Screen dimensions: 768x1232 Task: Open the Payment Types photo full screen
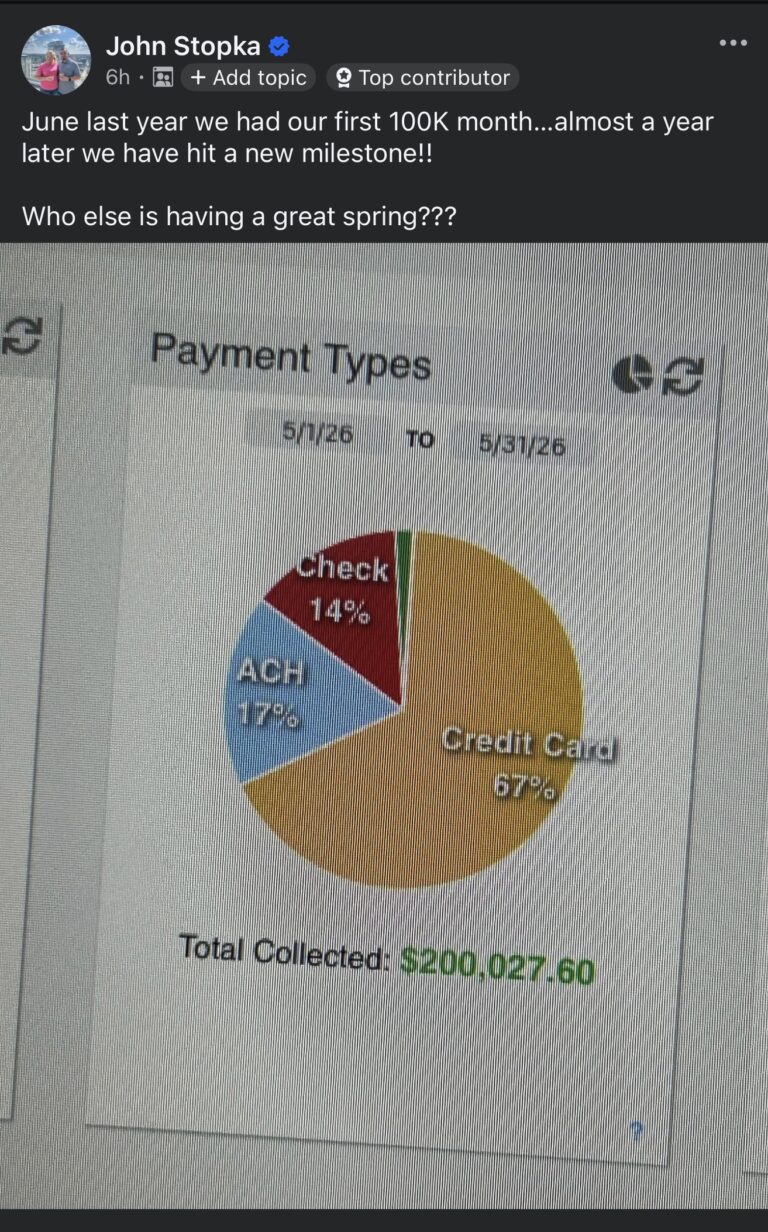click(x=384, y=726)
